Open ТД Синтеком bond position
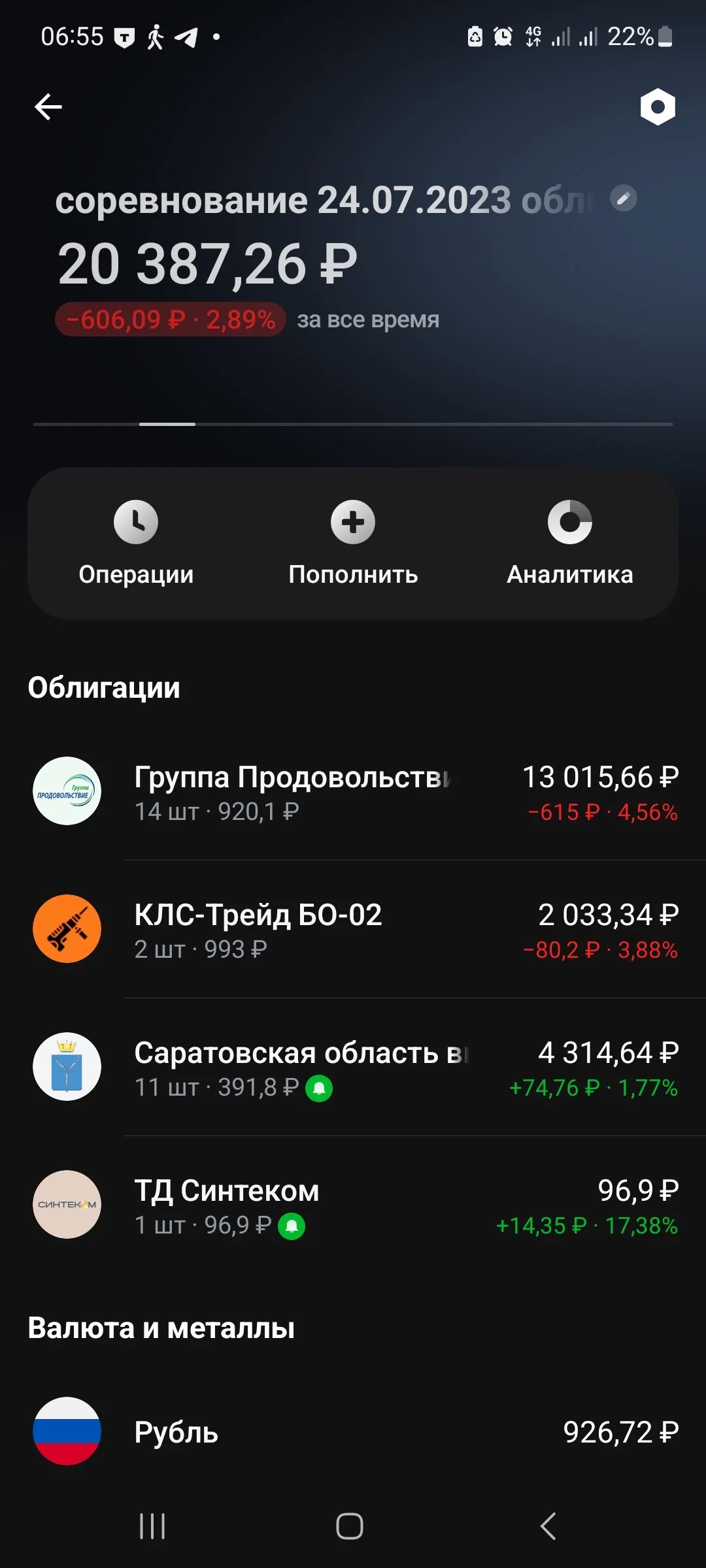Image resolution: width=706 pixels, height=1568 pixels. pyautogui.click(x=353, y=1205)
